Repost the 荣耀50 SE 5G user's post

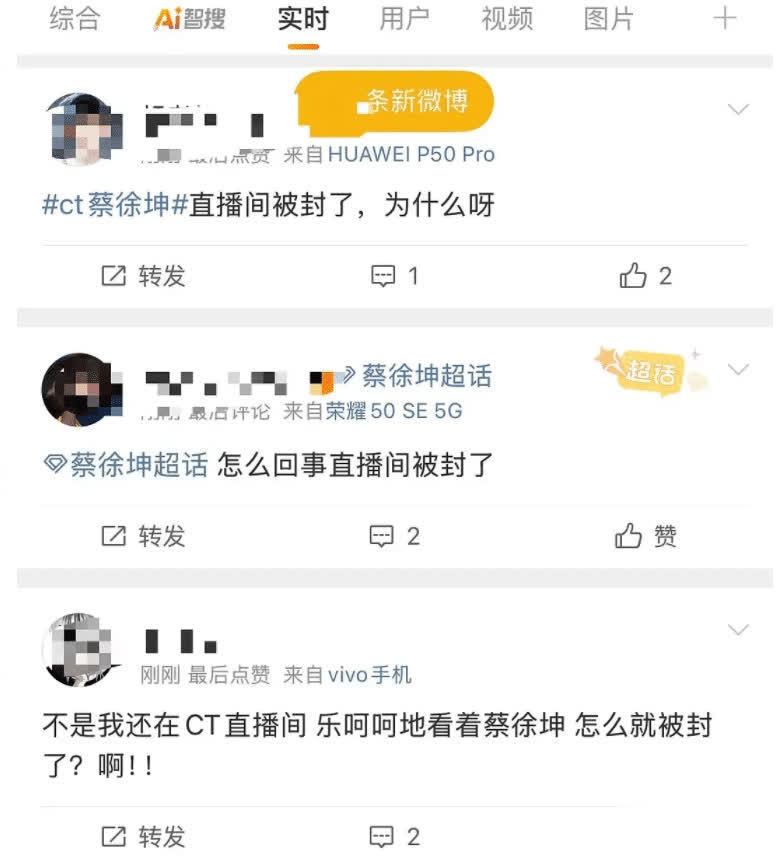pos(144,536)
